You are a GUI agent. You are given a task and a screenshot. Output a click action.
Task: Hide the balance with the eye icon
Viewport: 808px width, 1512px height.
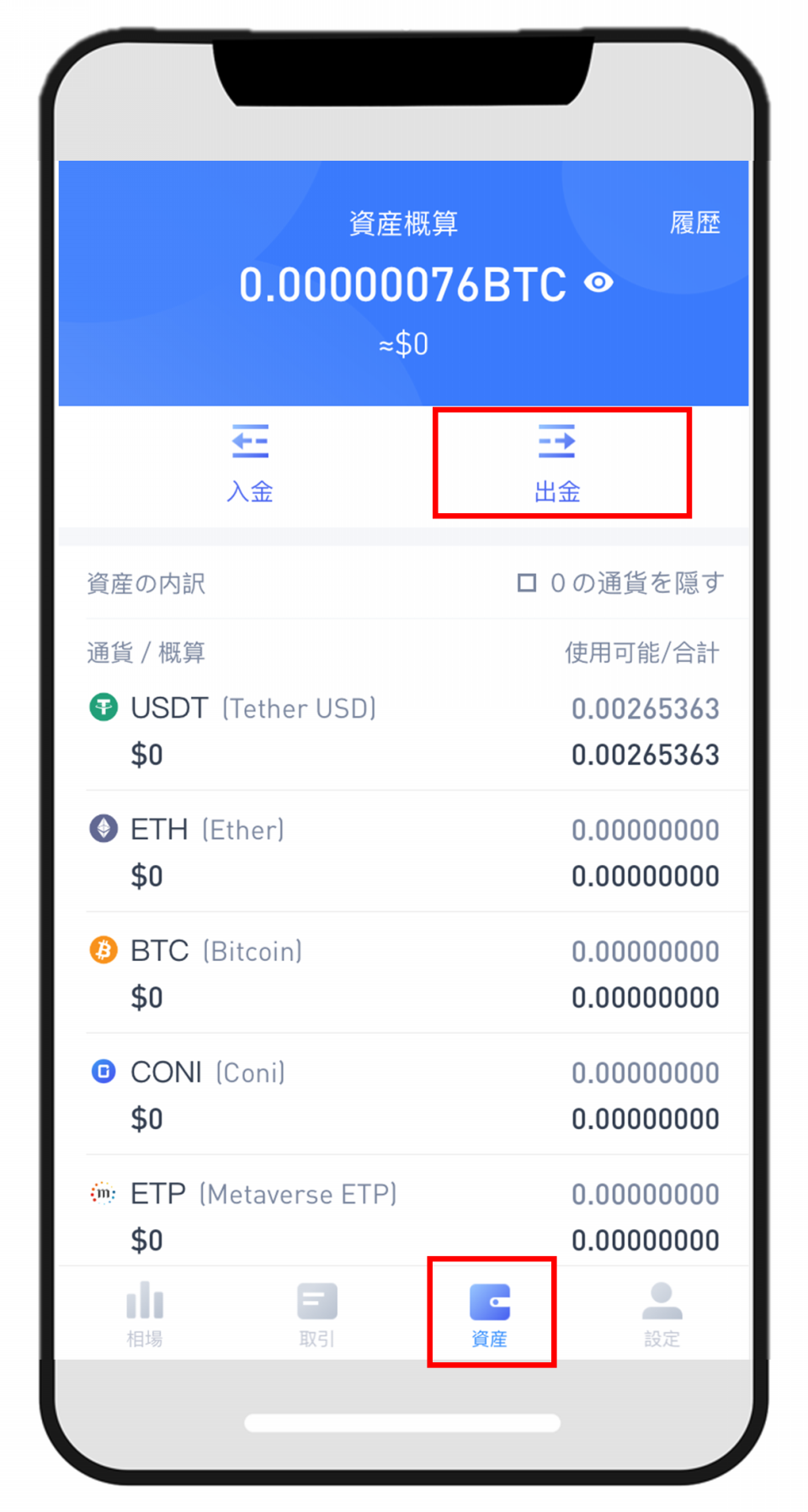click(598, 283)
